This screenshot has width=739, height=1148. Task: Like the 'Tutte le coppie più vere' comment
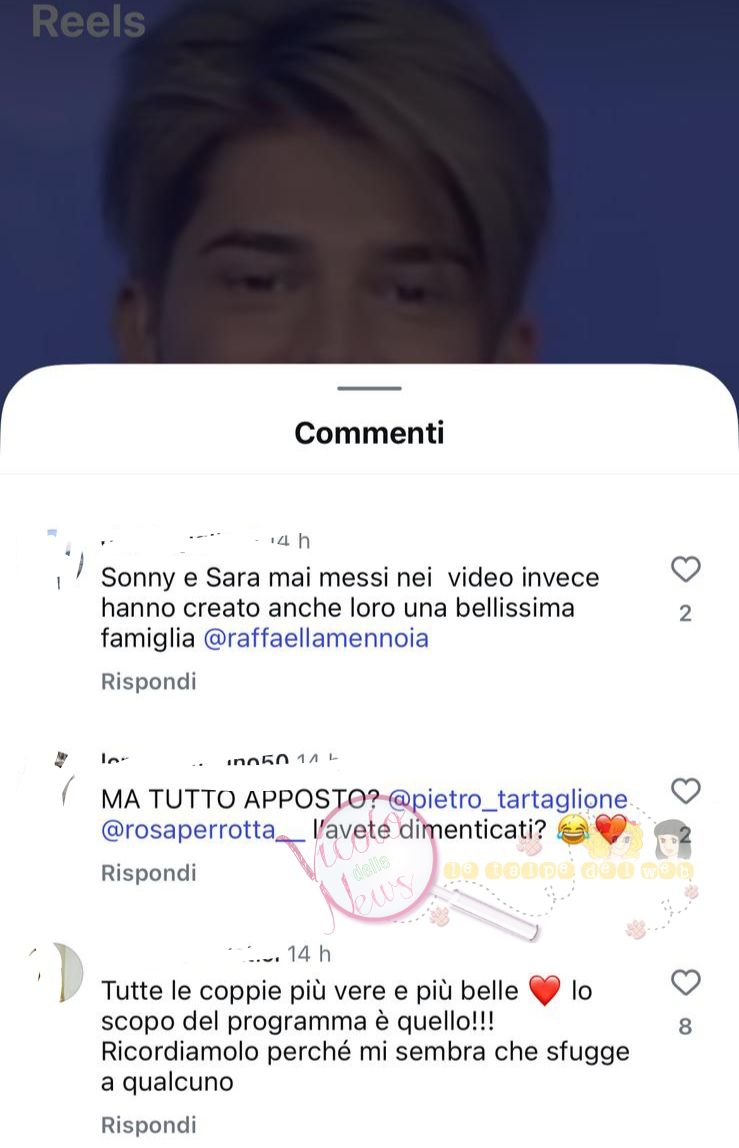point(685,984)
